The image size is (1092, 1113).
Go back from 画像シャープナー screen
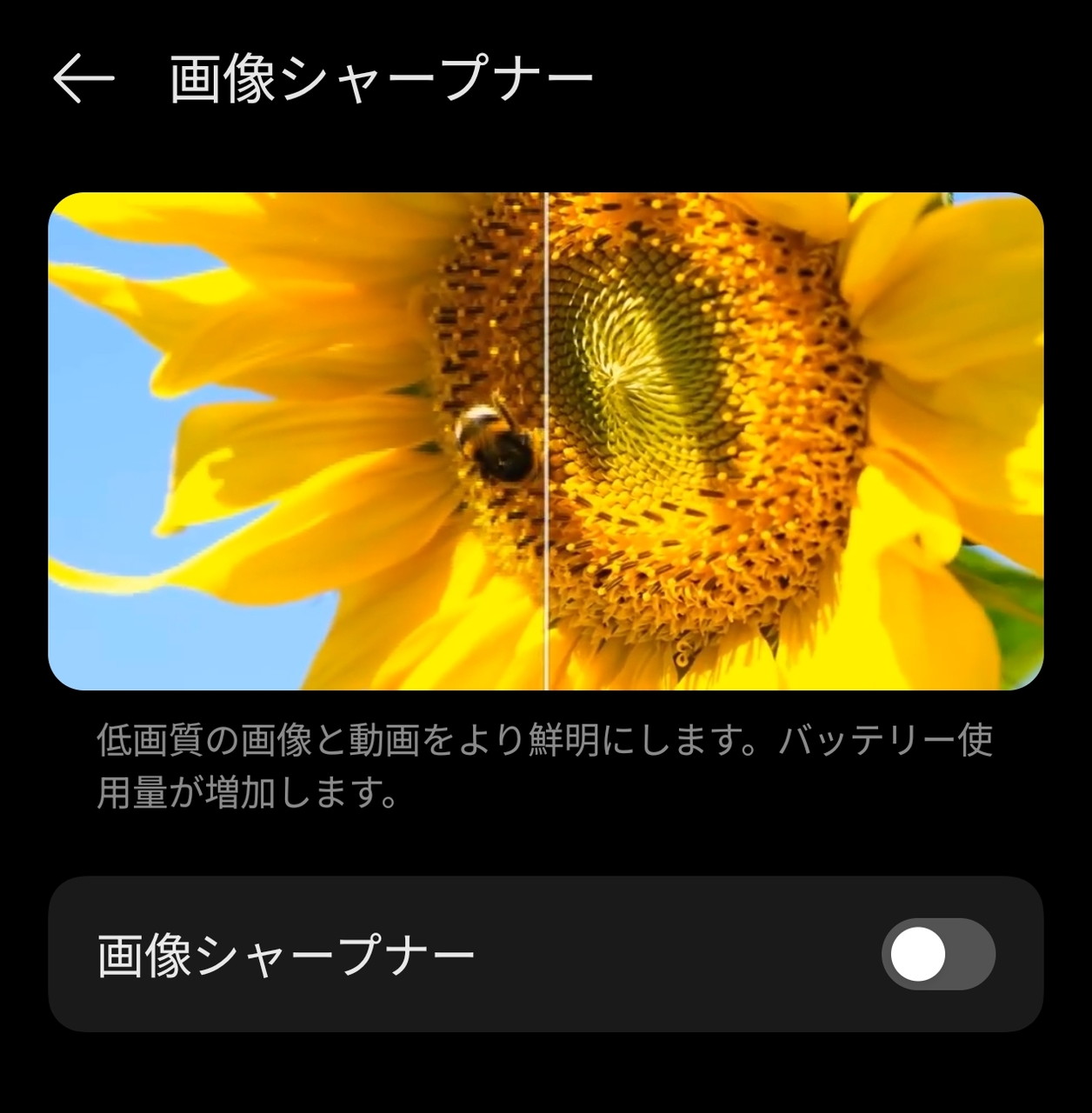83,78
